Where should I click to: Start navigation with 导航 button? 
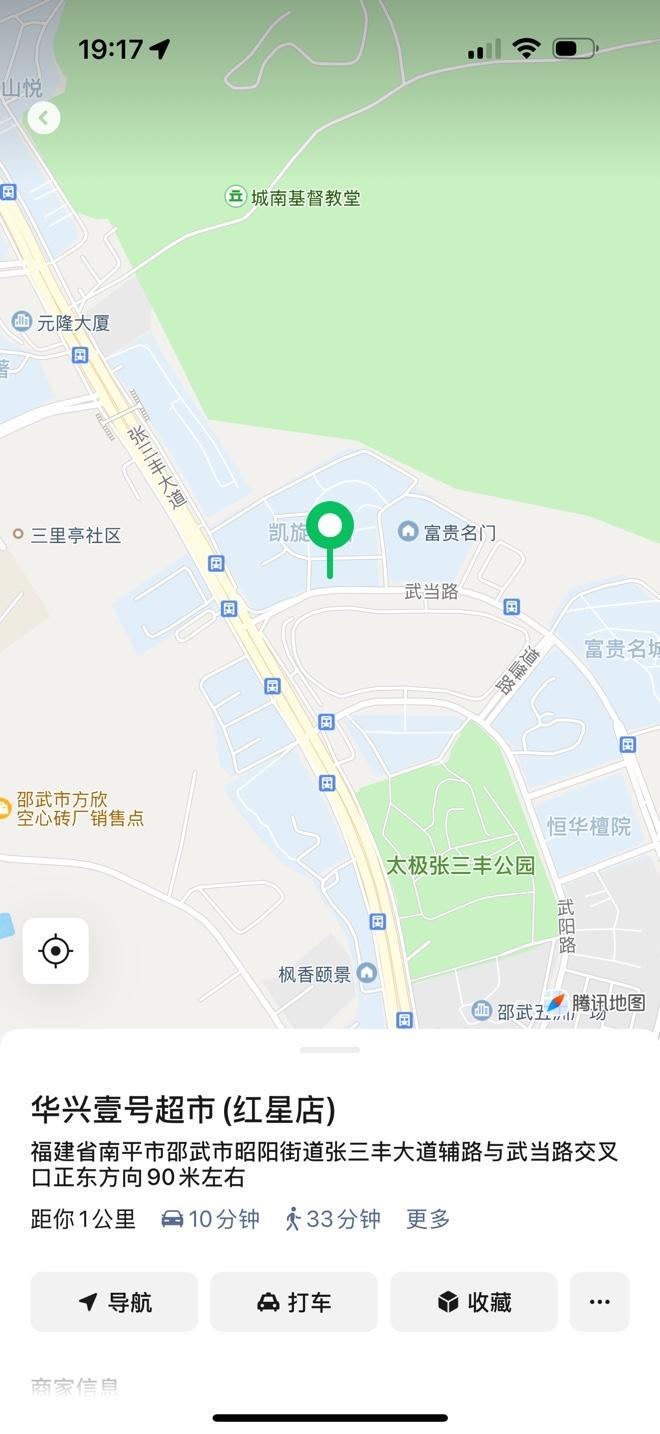[x=114, y=1301]
